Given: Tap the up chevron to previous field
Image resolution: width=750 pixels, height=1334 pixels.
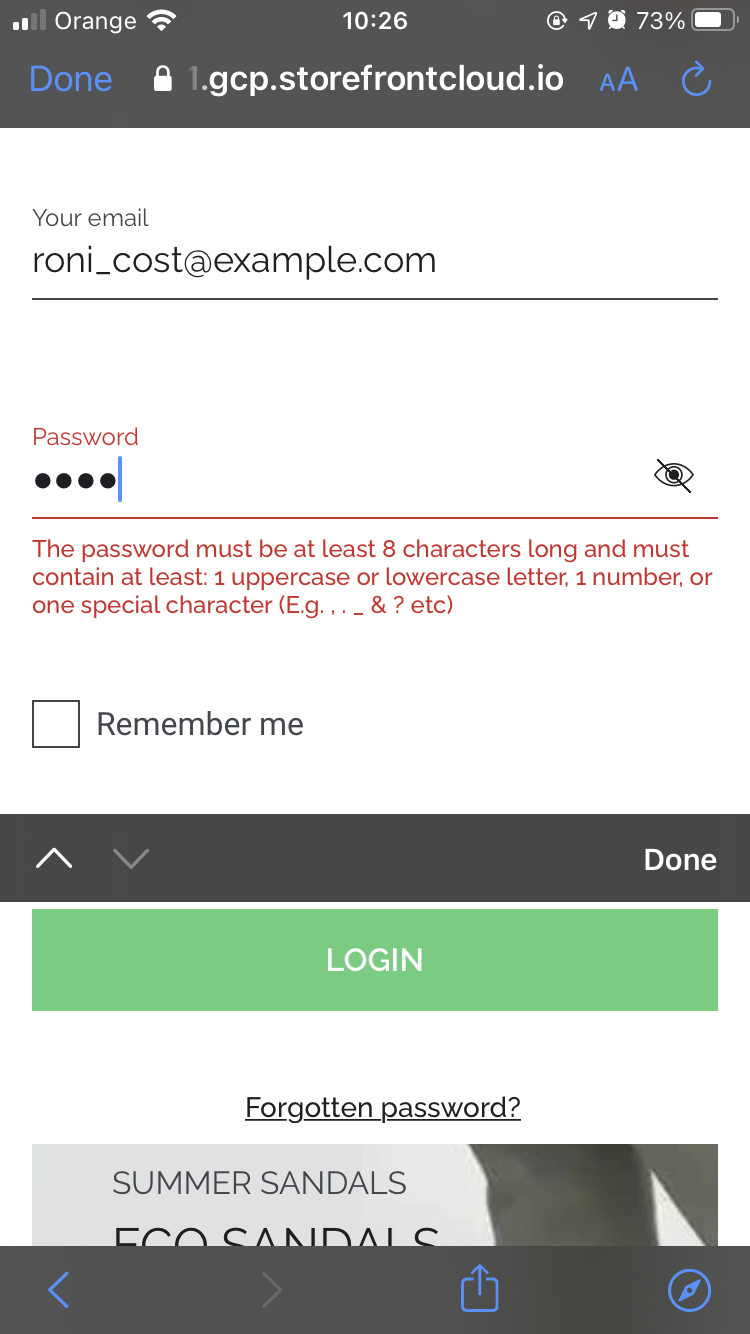Looking at the screenshot, I should click(55, 858).
